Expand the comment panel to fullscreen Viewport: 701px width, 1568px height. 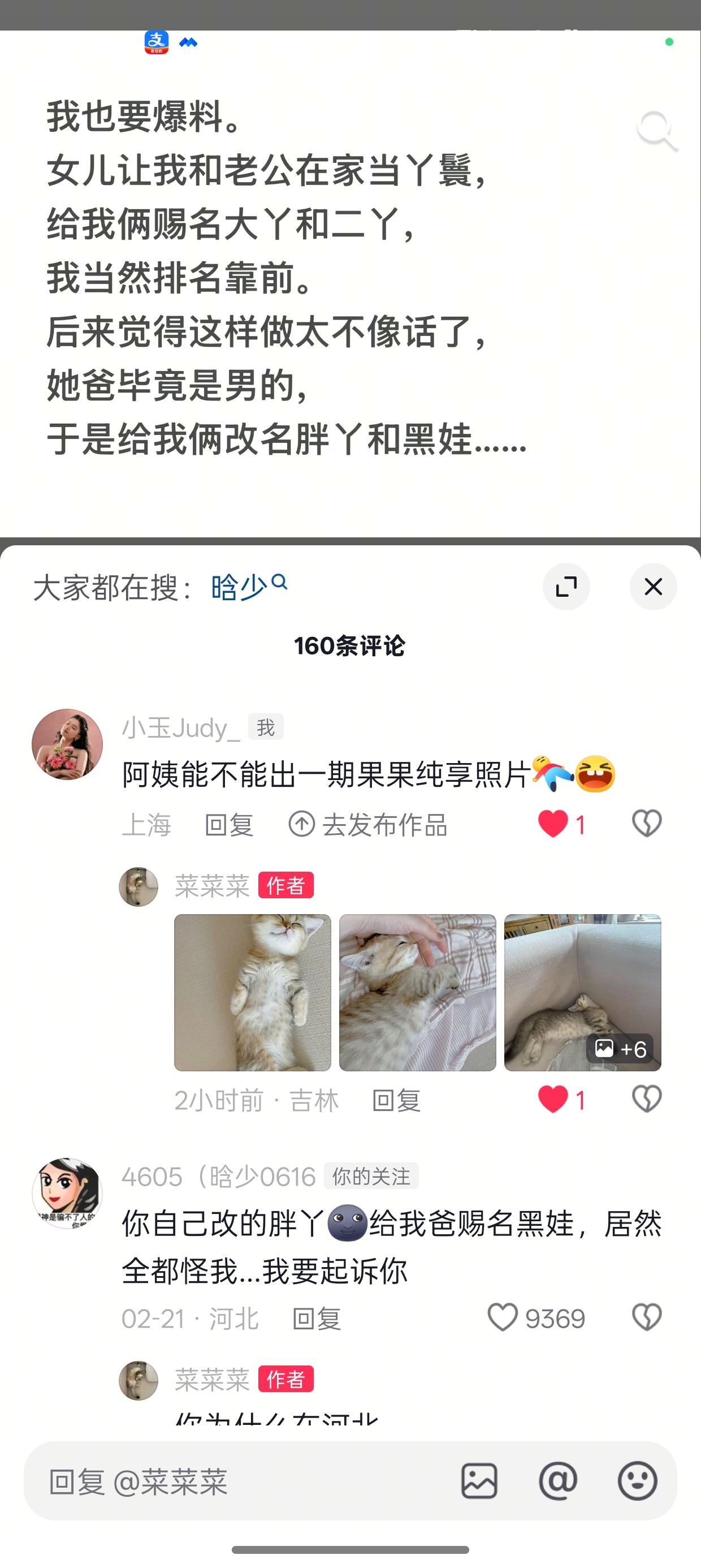pos(567,586)
